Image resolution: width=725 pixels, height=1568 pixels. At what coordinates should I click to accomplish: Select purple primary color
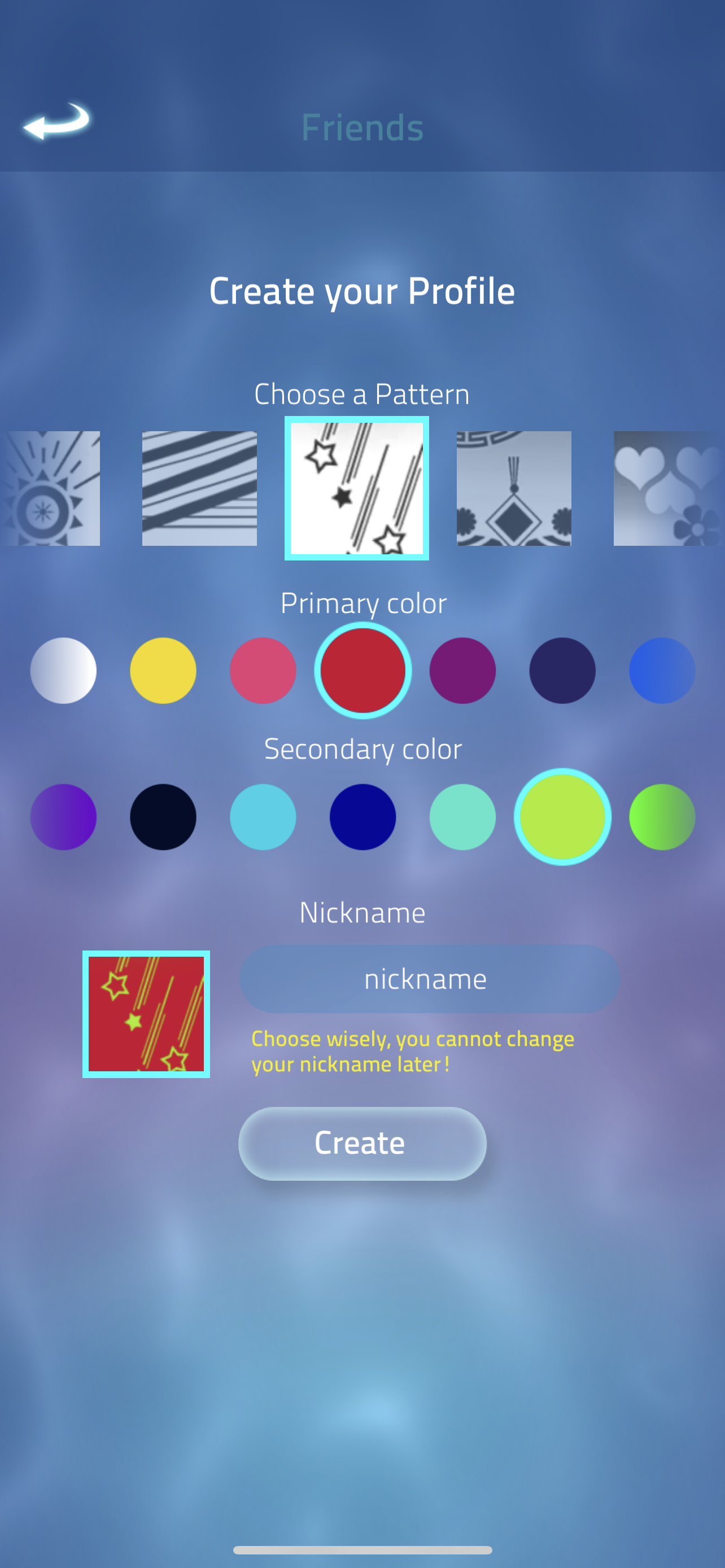[462, 670]
